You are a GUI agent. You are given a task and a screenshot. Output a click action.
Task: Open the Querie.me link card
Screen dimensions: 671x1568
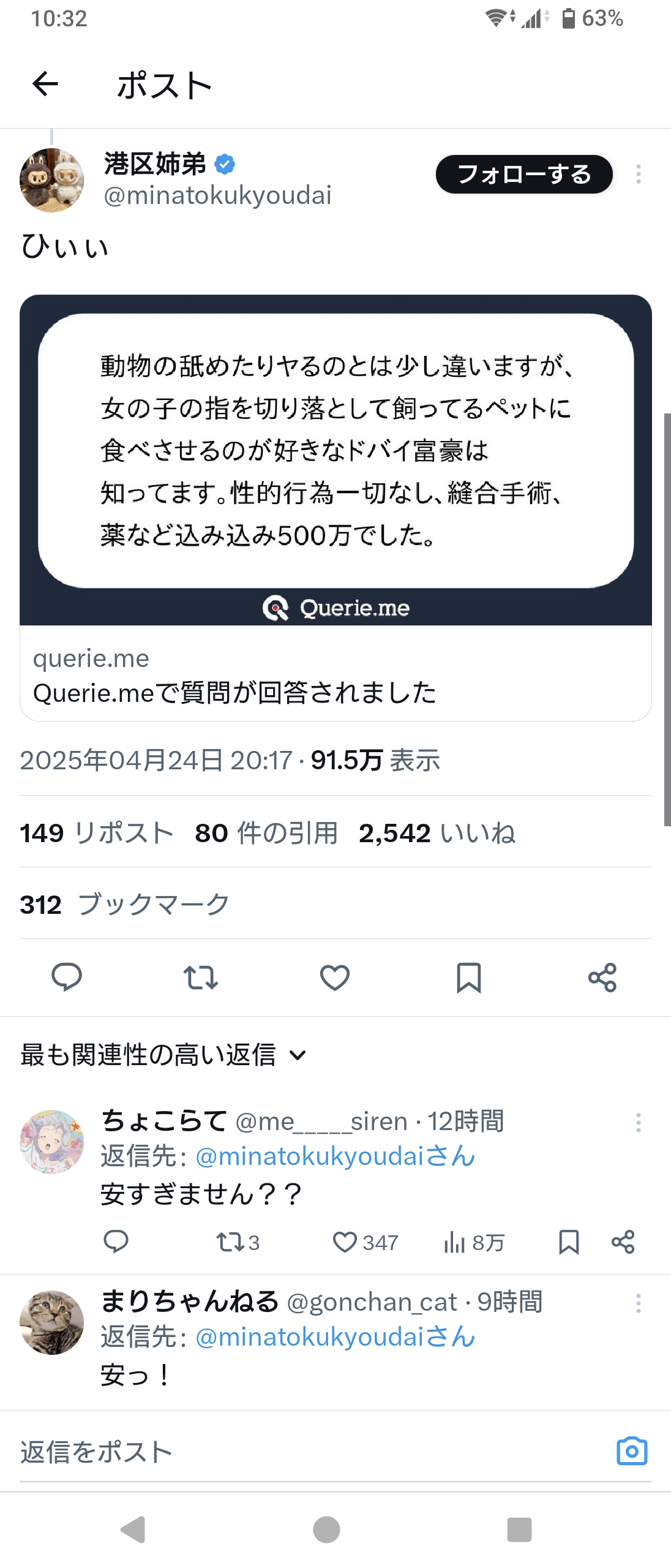[335, 508]
